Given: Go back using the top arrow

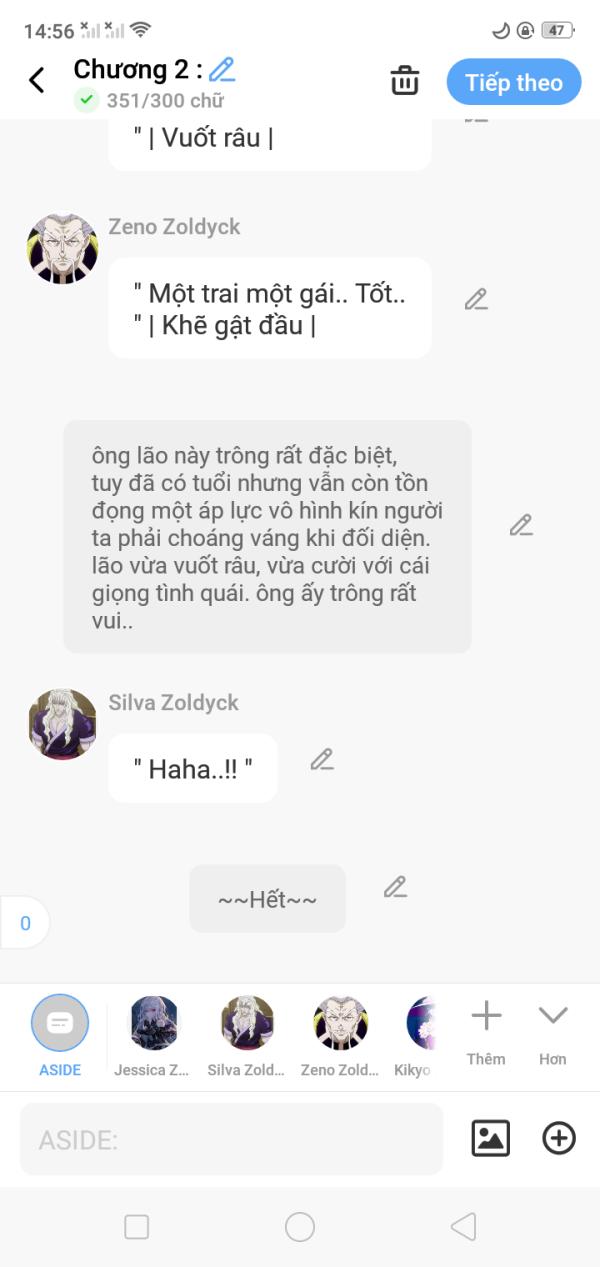Looking at the screenshot, I should (37, 80).
